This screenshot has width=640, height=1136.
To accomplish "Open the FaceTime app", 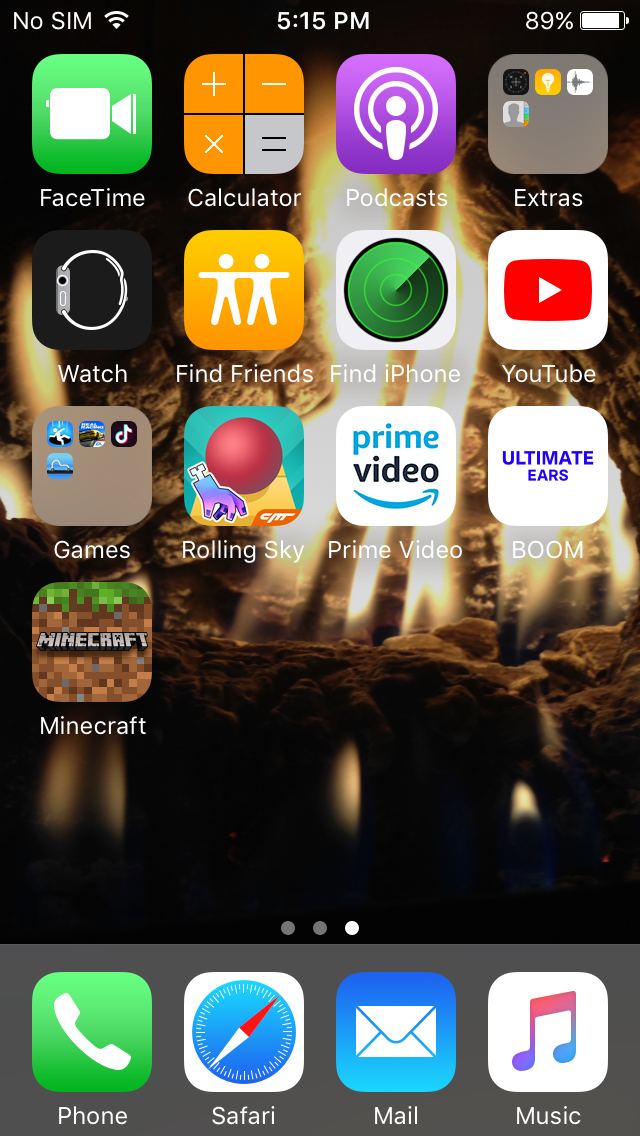I will pos(92,114).
